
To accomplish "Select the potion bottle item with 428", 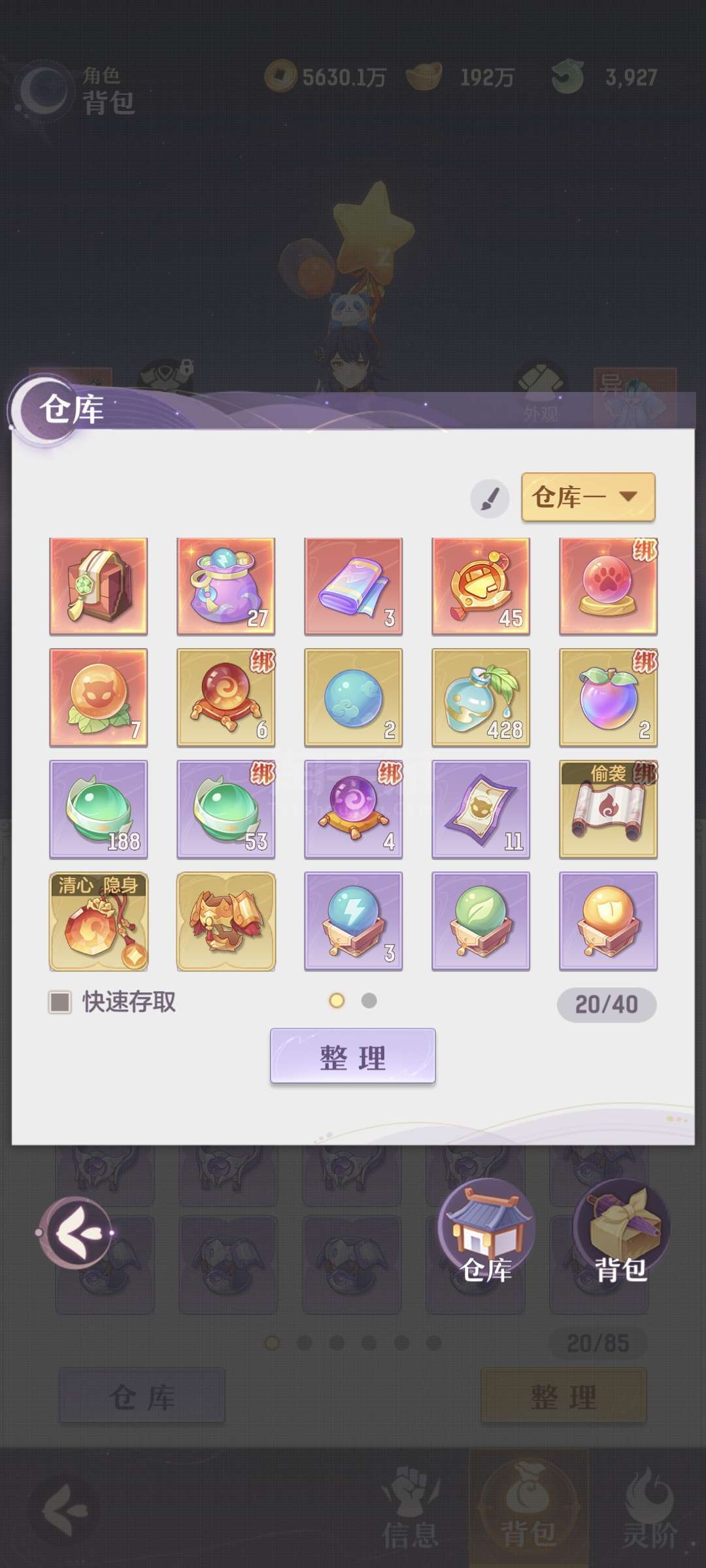I will point(480,698).
